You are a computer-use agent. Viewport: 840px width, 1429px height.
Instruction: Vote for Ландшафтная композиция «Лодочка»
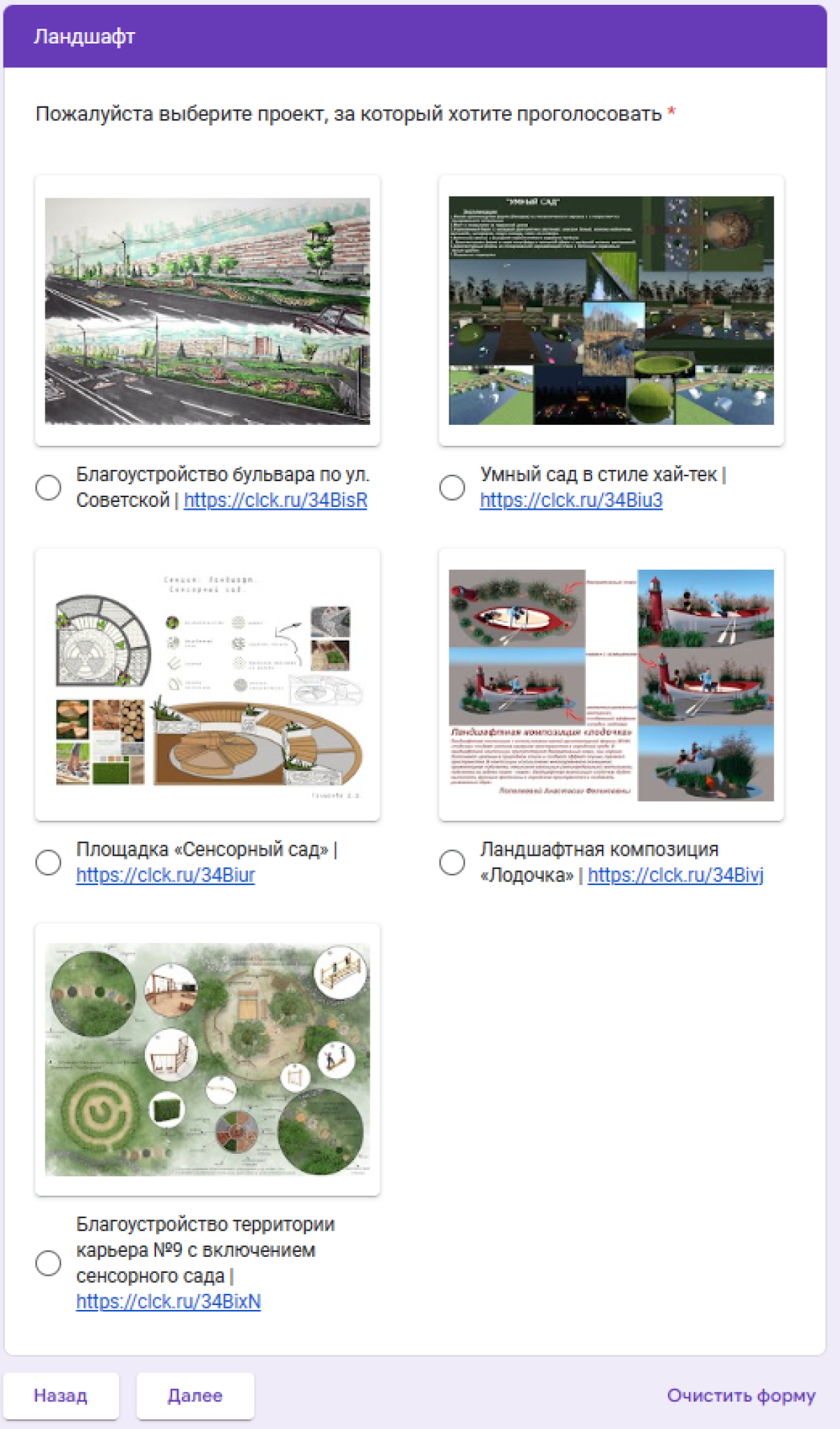pos(451,863)
